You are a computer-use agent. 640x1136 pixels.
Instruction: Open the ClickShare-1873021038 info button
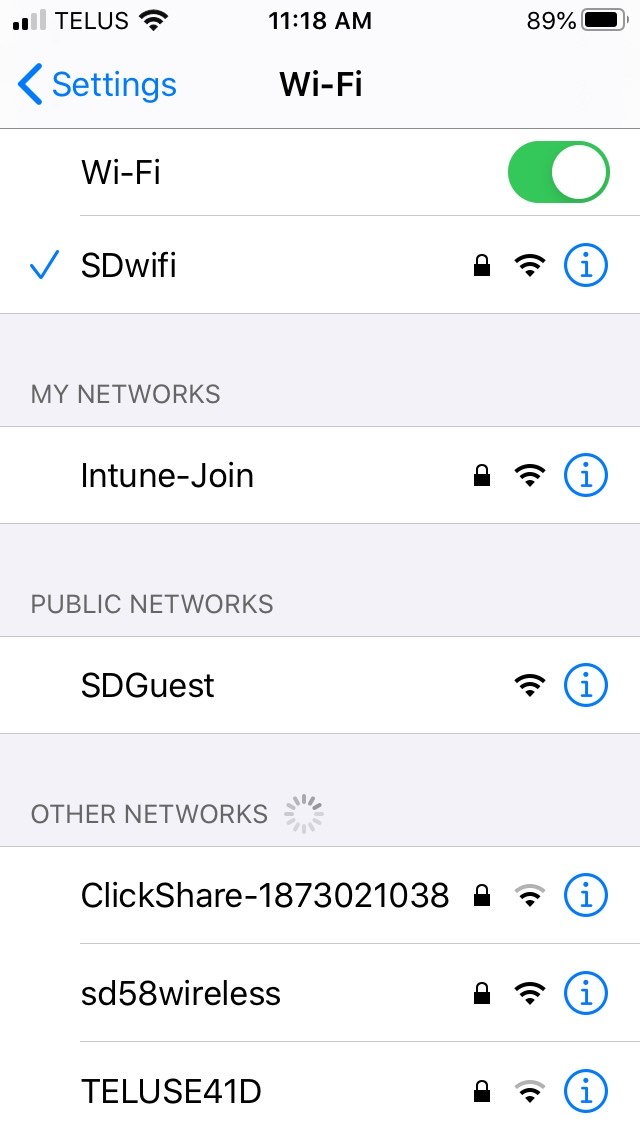[x=586, y=895]
